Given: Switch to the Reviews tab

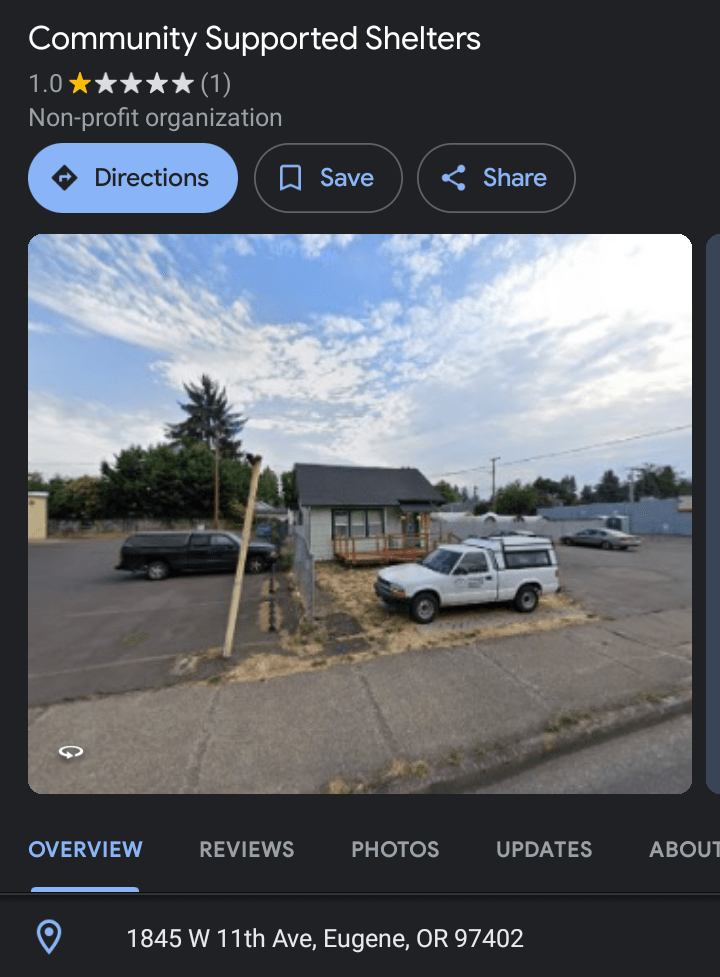Looking at the screenshot, I should 246,849.
